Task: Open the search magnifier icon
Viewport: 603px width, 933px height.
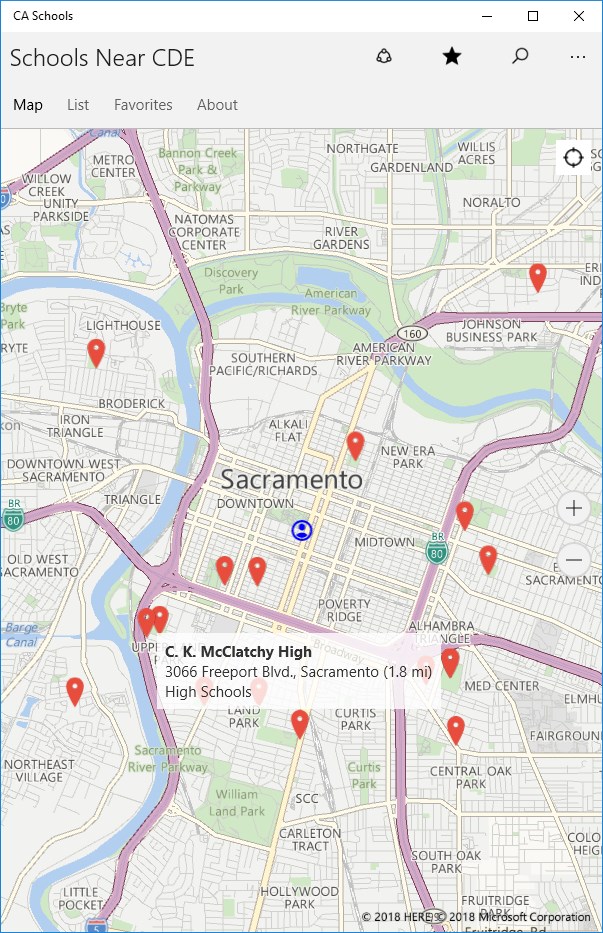Action: [520, 57]
